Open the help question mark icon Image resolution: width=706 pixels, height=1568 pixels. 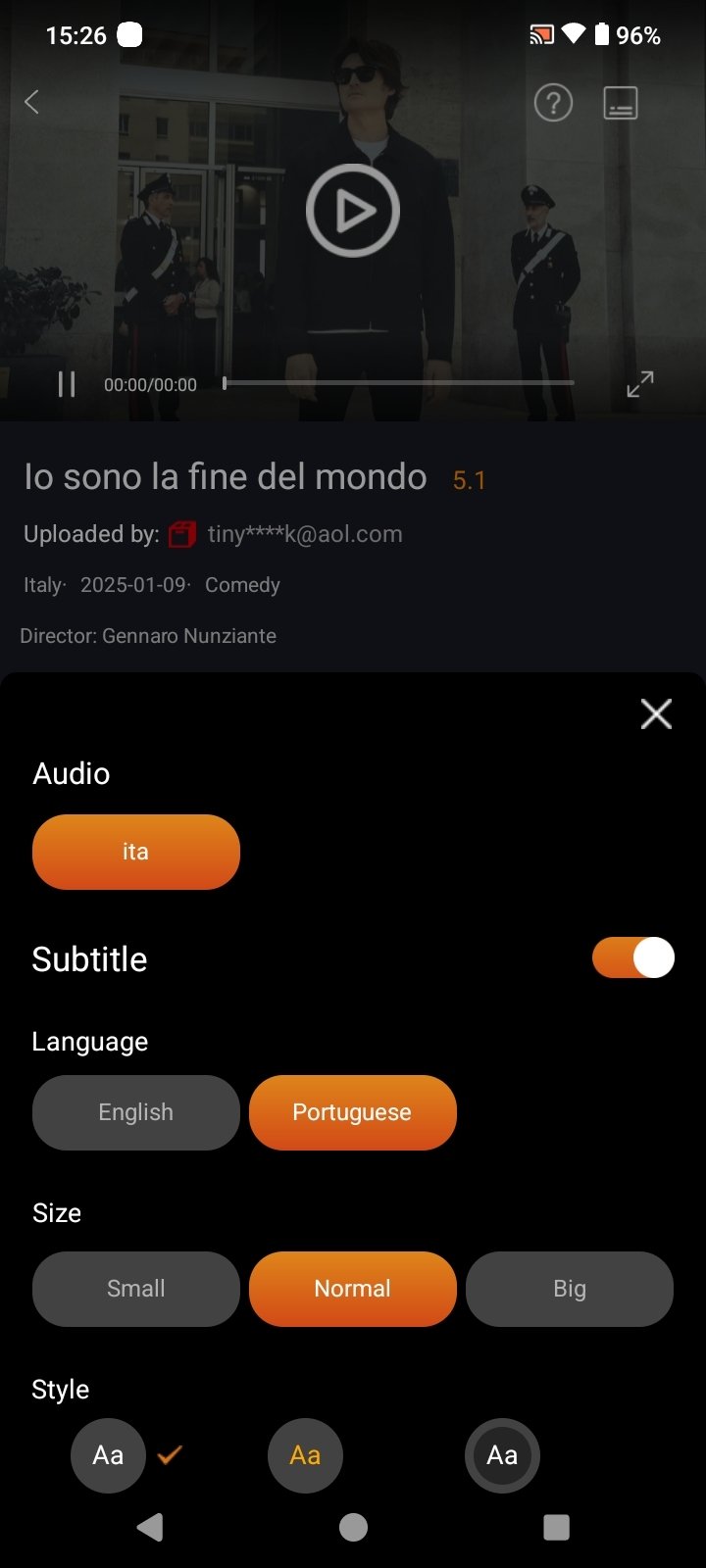click(x=553, y=102)
